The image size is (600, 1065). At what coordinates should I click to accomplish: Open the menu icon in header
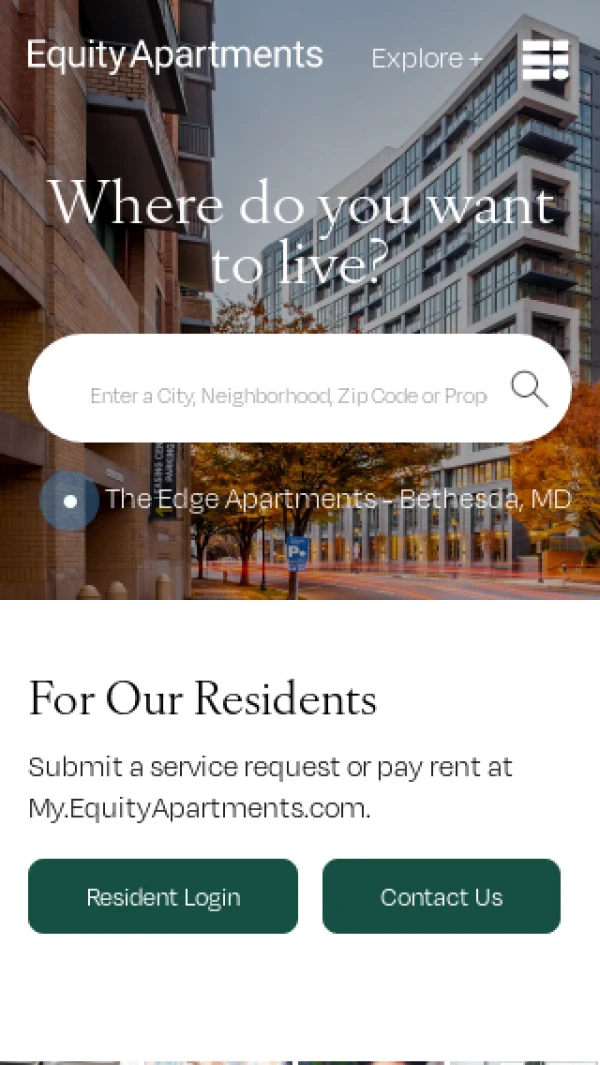click(545, 60)
